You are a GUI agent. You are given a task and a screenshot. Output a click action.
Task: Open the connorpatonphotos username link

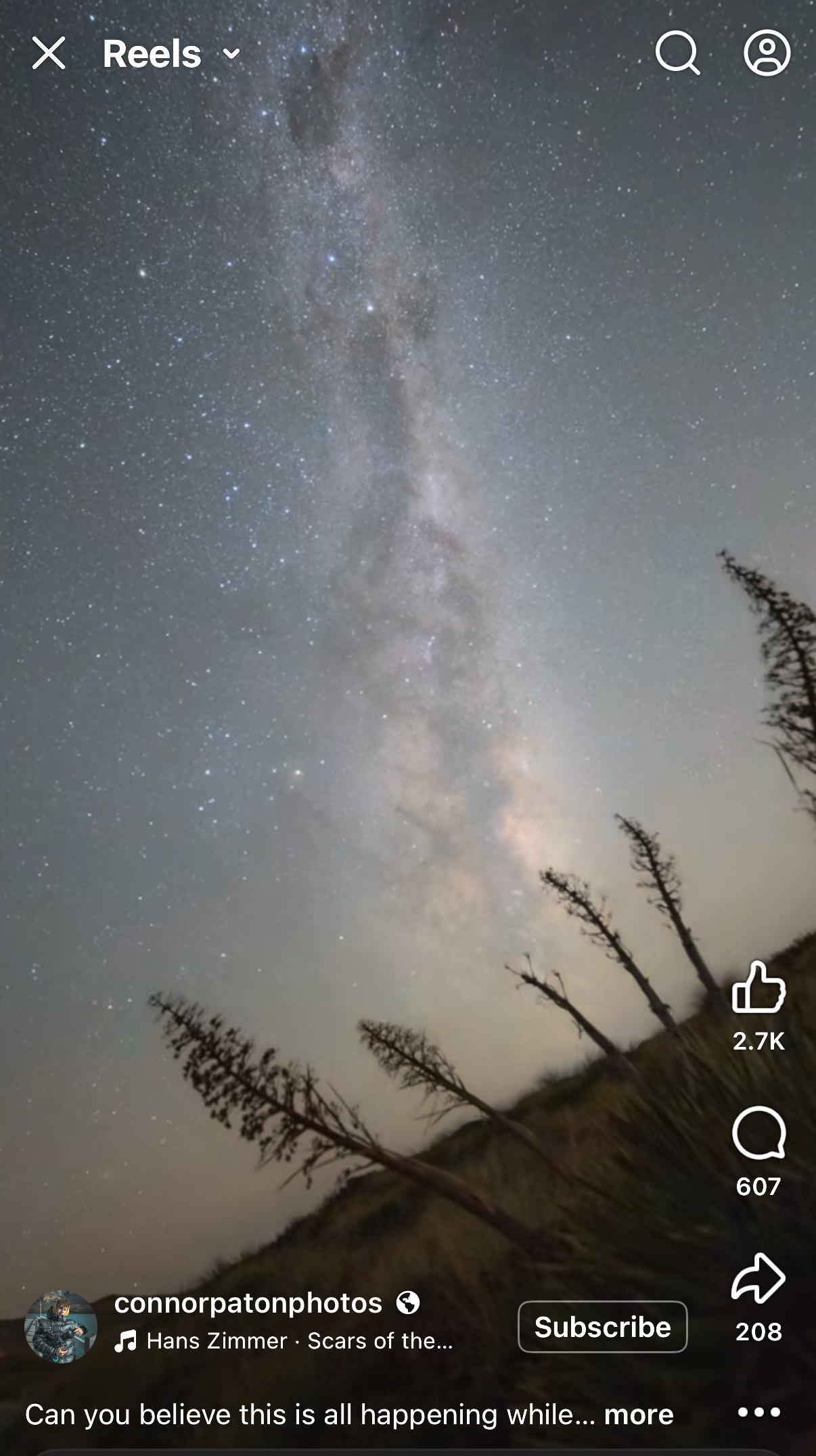coord(248,1303)
